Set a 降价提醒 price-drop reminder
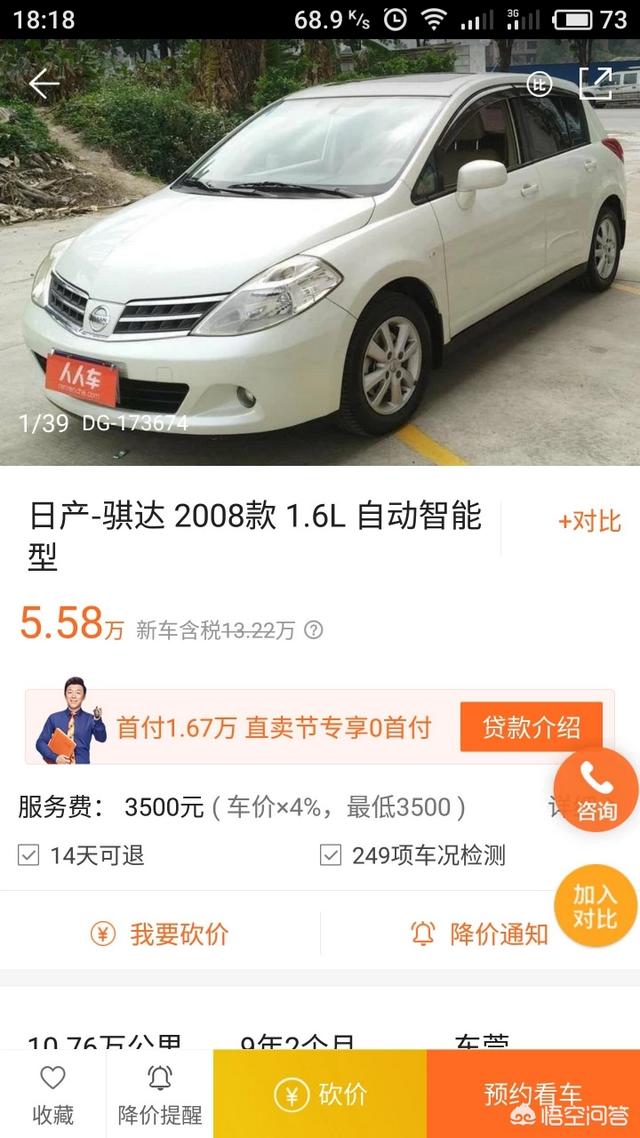This screenshot has width=640, height=1138. (159, 1093)
